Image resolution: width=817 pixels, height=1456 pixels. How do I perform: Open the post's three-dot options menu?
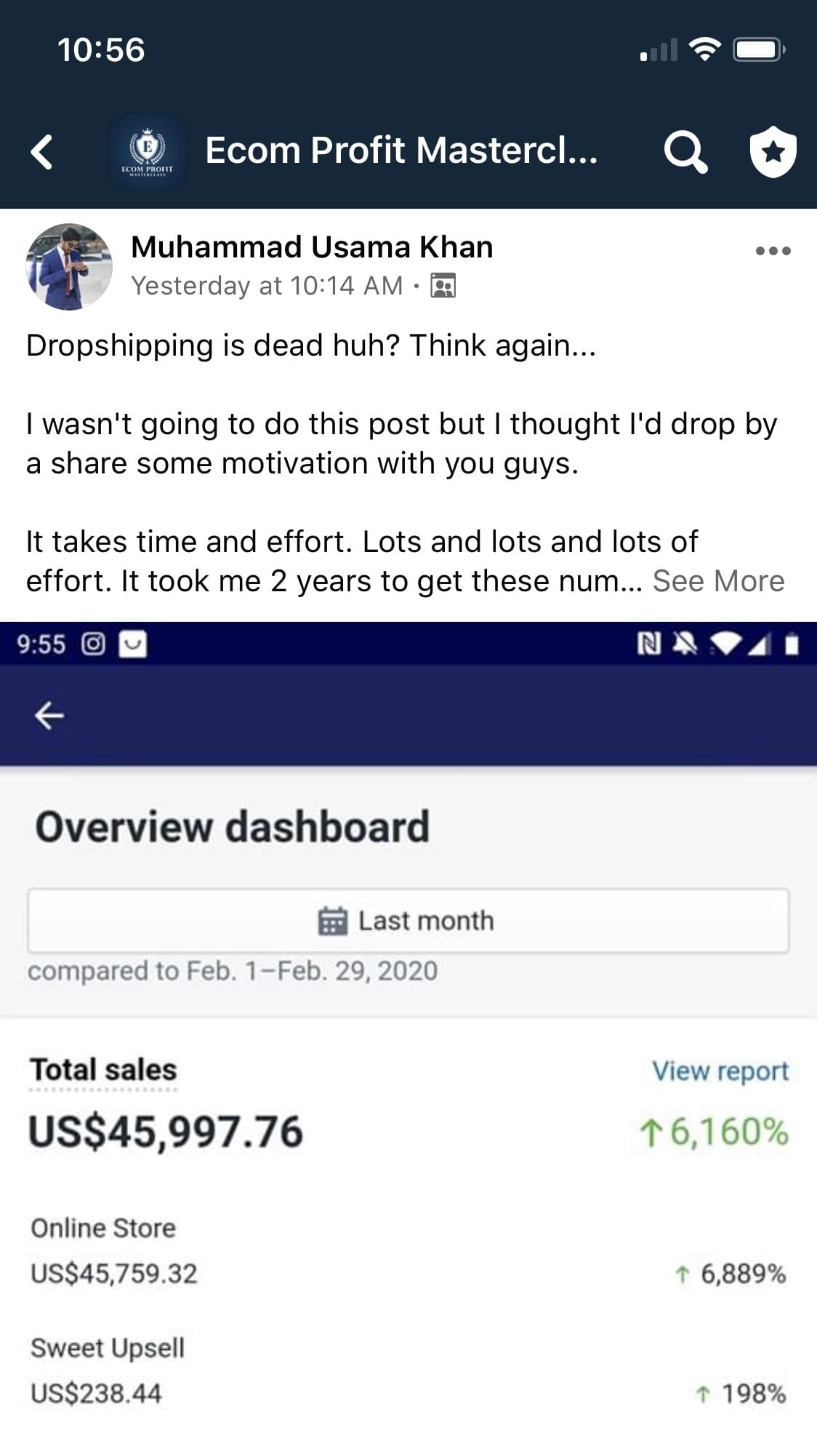(x=773, y=251)
